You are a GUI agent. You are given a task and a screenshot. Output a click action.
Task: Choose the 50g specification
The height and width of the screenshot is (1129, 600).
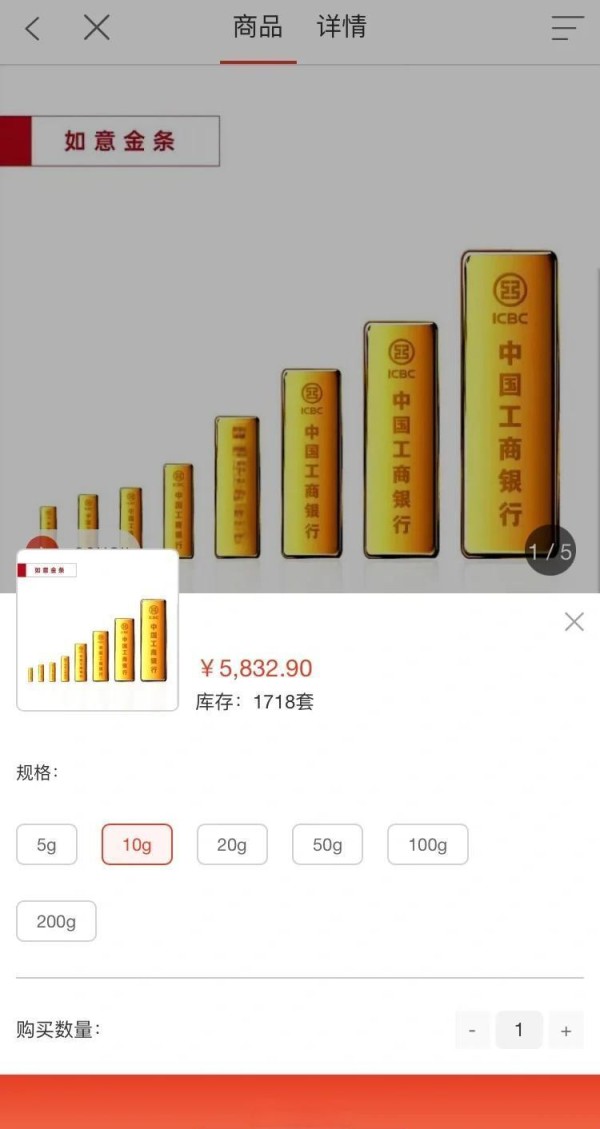tap(327, 845)
